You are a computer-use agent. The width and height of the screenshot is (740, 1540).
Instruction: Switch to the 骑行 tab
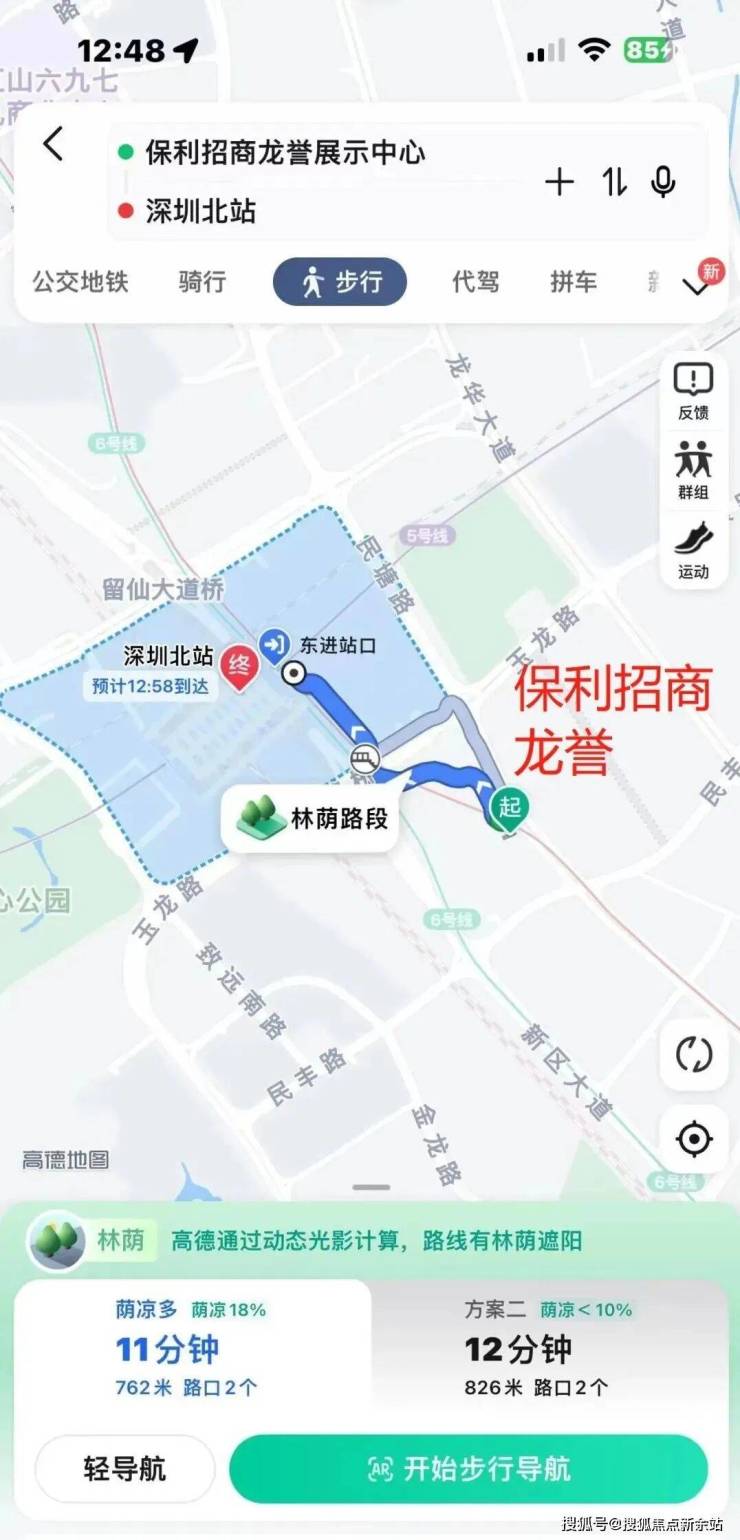tap(202, 282)
